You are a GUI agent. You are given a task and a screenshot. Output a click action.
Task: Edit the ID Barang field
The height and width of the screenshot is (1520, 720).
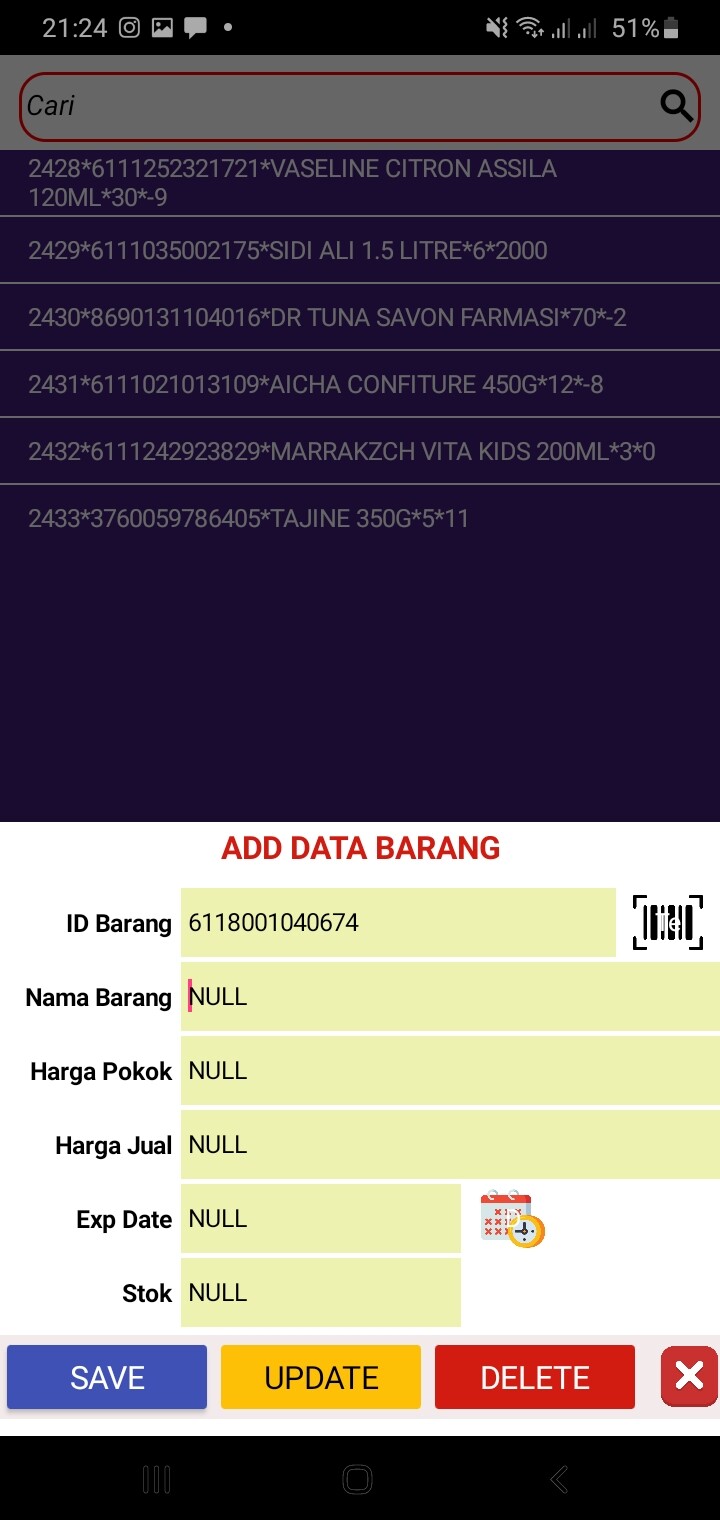click(x=397, y=922)
